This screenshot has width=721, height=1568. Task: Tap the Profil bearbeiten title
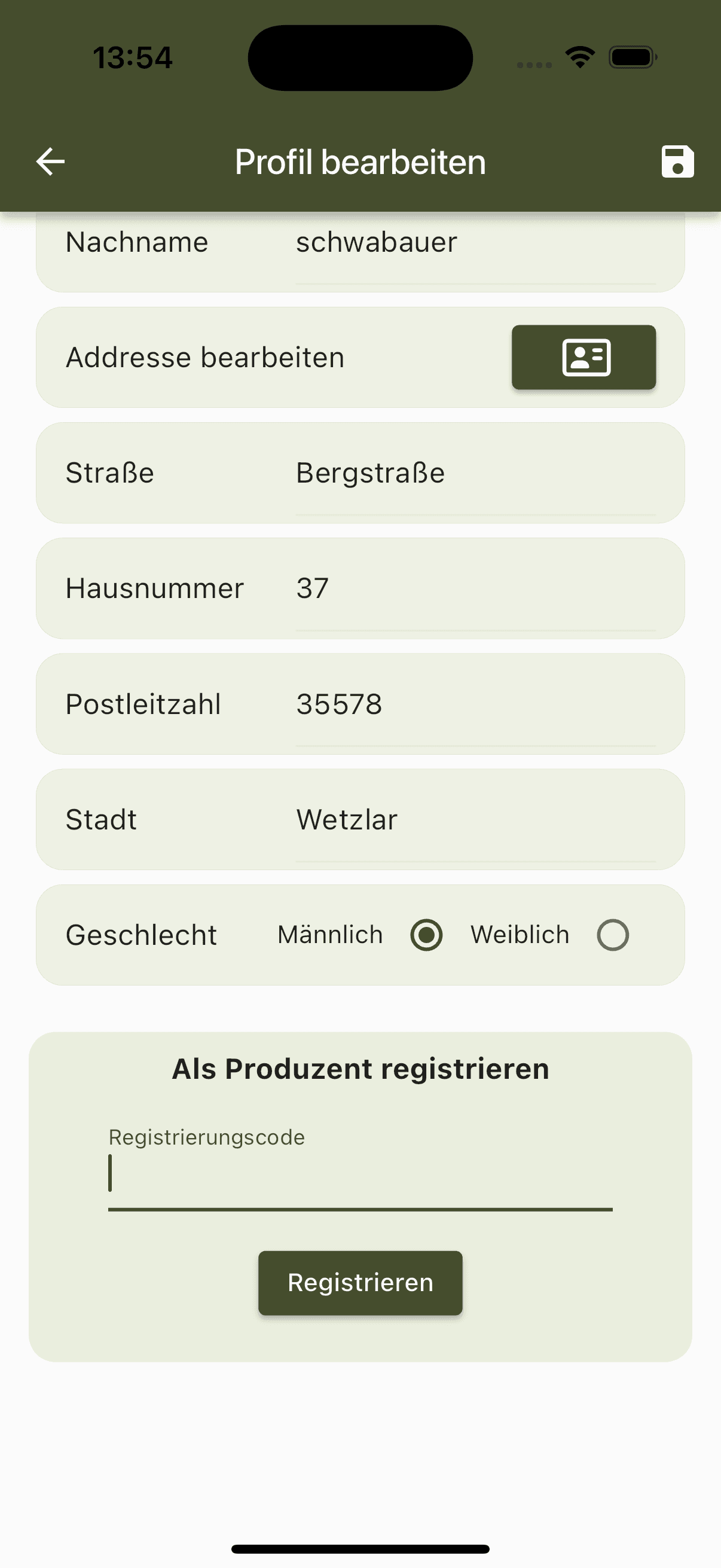tap(360, 161)
